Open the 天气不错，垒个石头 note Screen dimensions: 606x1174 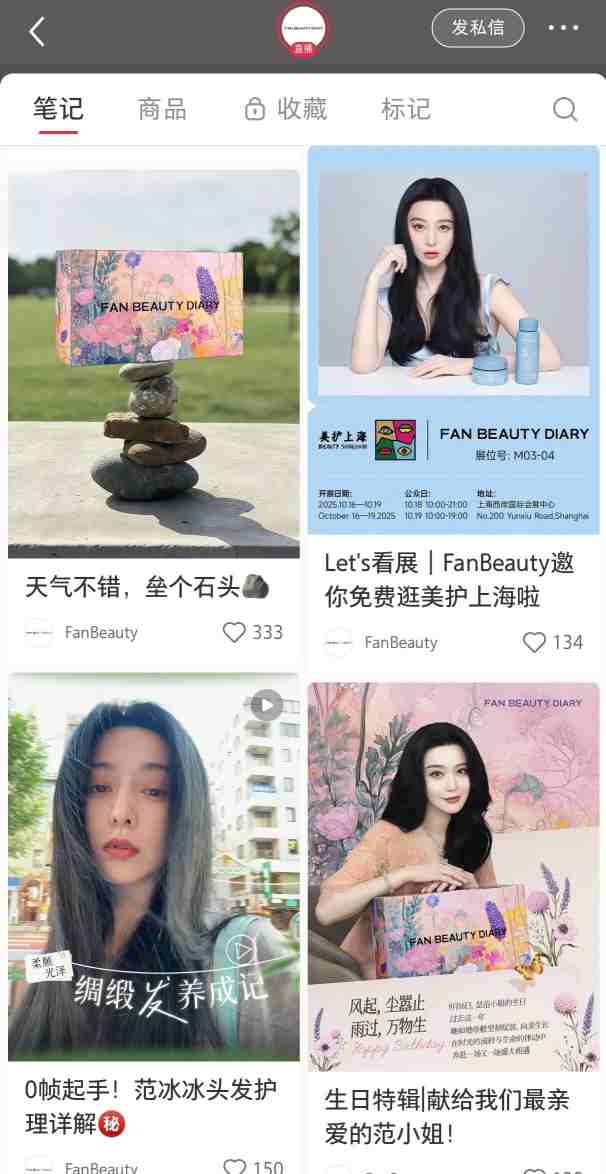coord(154,364)
